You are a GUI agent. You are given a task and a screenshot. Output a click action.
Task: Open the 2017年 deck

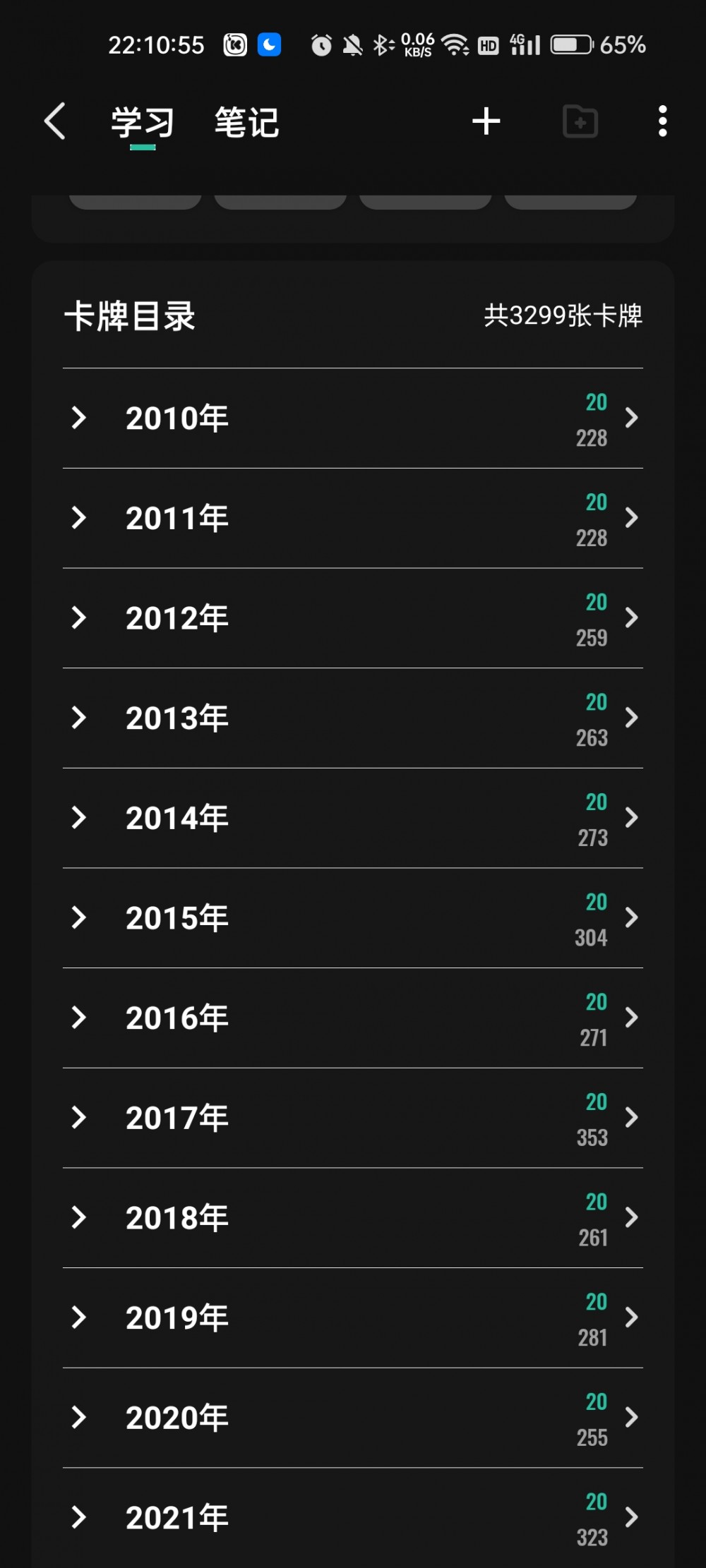[x=353, y=1118]
